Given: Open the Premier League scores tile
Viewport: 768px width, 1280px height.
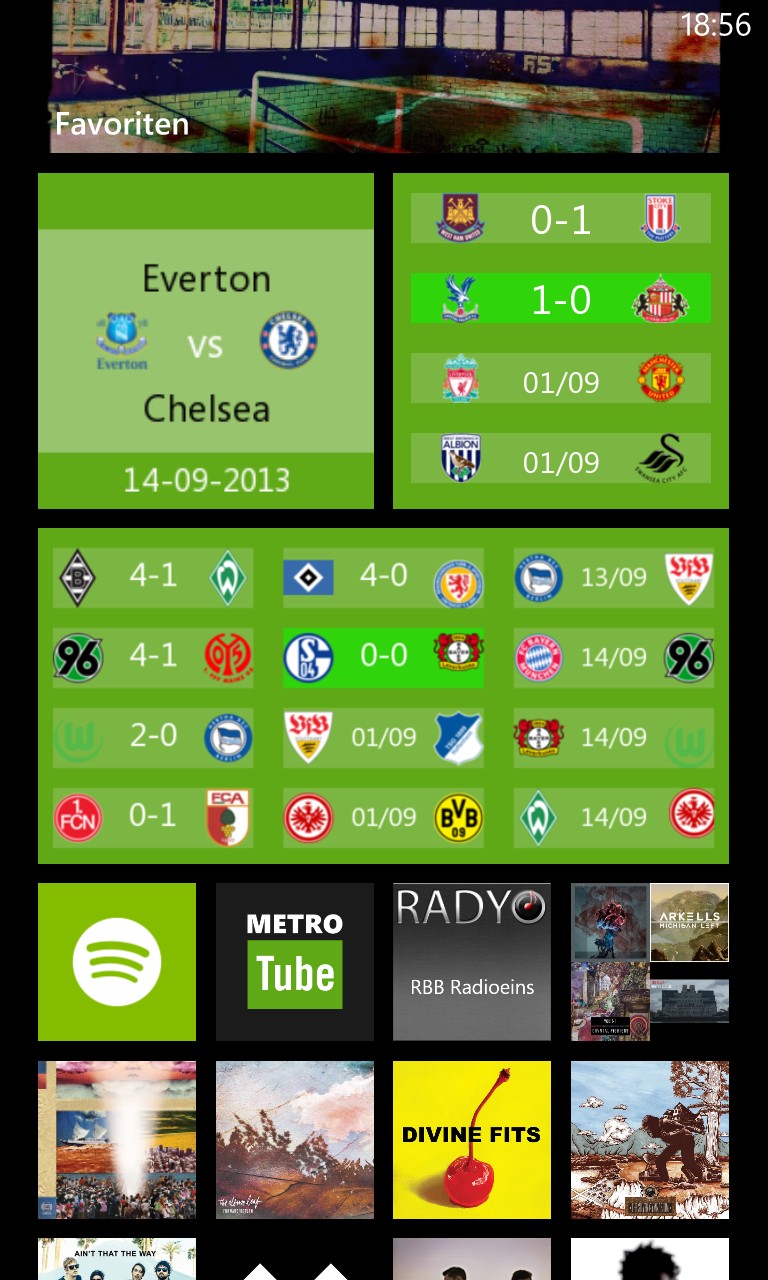Looking at the screenshot, I should tap(561, 341).
